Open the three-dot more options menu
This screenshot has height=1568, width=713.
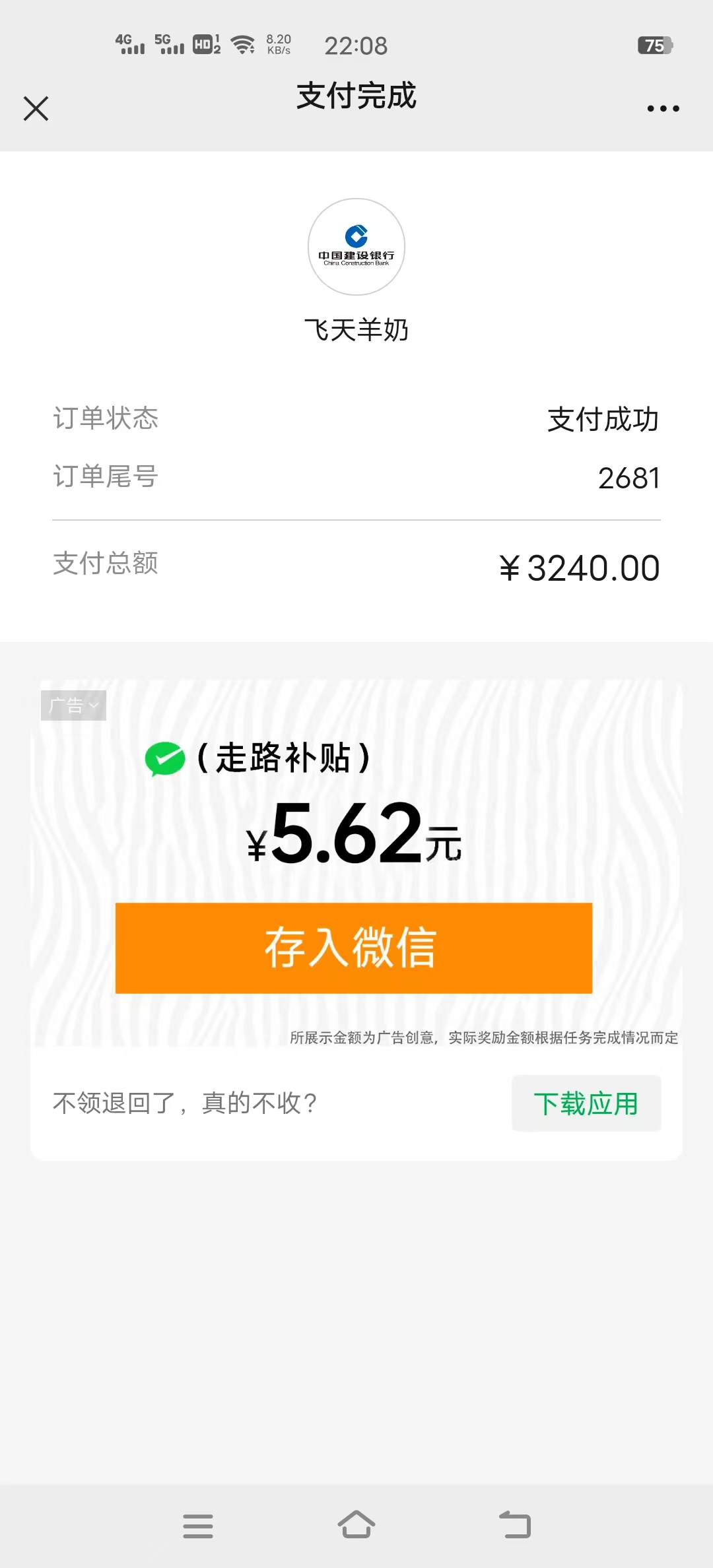(663, 109)
